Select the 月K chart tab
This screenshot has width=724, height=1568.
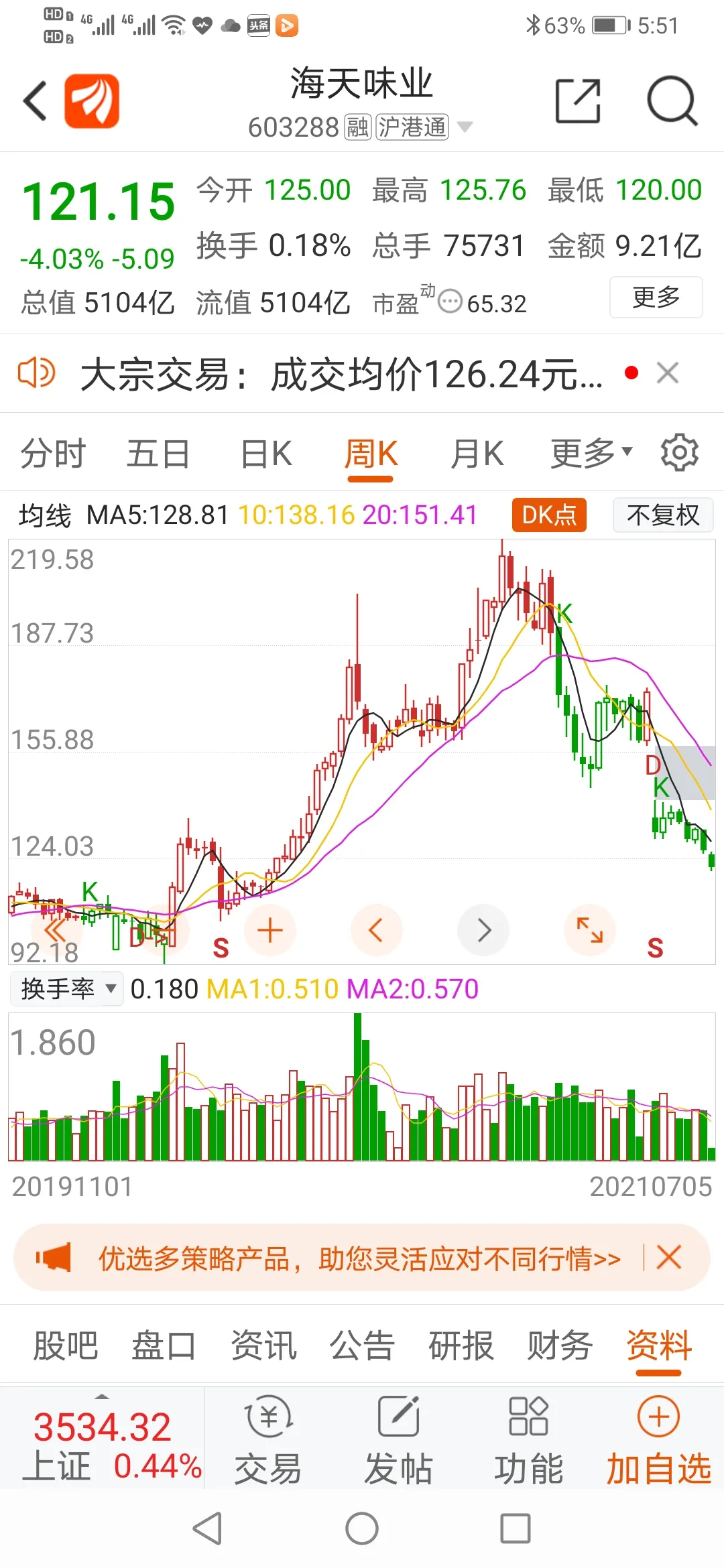click(x=477, y=454)
